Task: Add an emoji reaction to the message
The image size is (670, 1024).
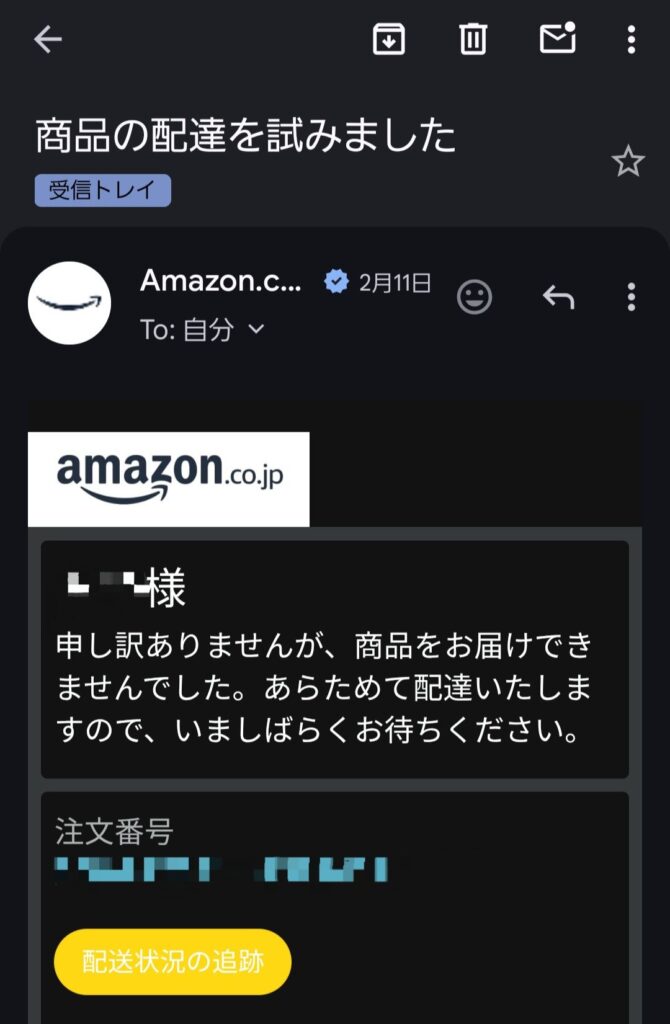Action: 474,297
